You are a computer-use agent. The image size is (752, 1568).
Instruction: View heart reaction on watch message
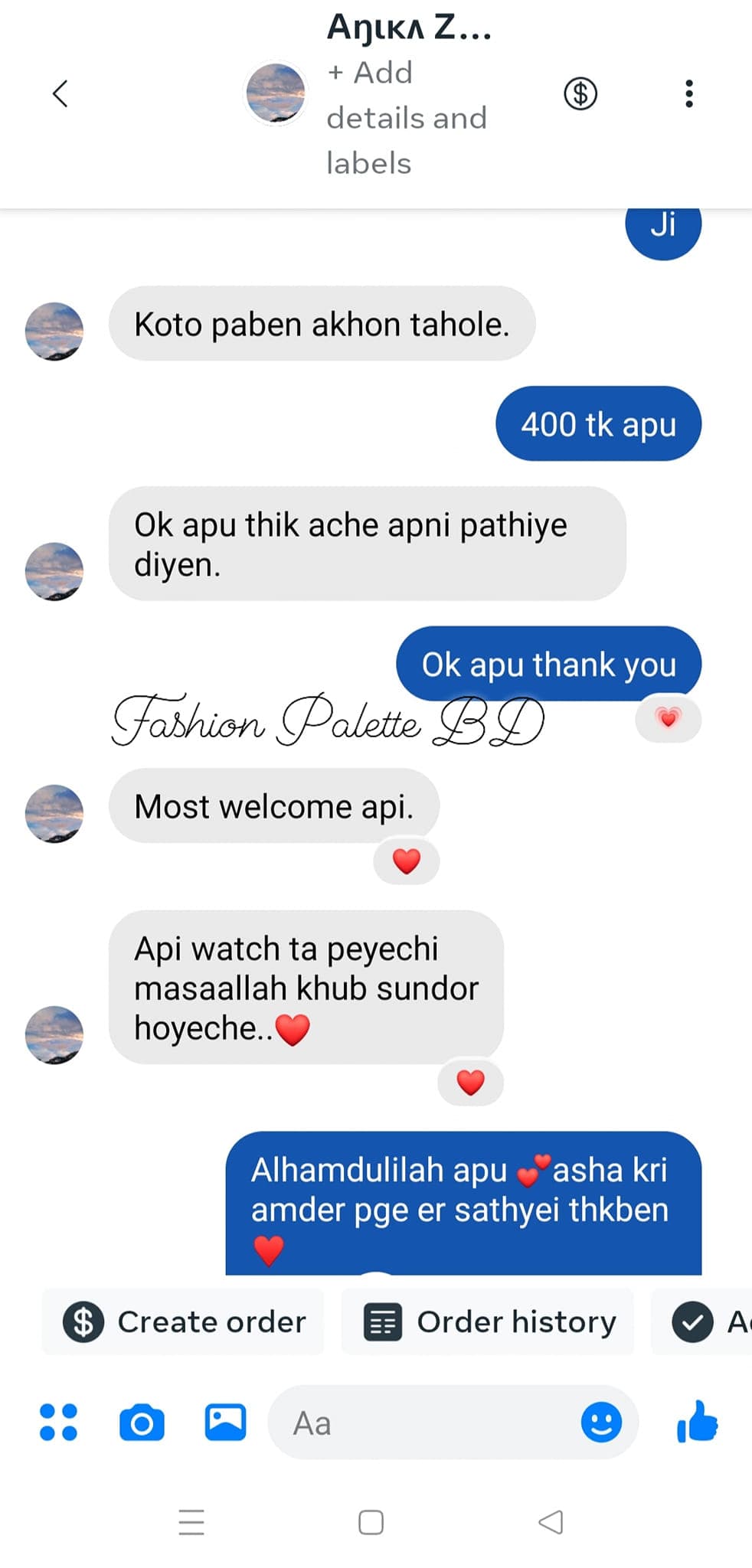point(470,1083)
